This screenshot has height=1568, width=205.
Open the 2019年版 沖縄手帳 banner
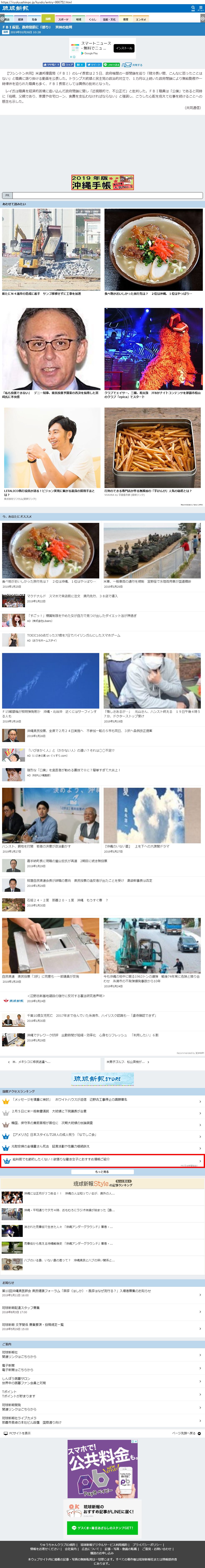102,182
